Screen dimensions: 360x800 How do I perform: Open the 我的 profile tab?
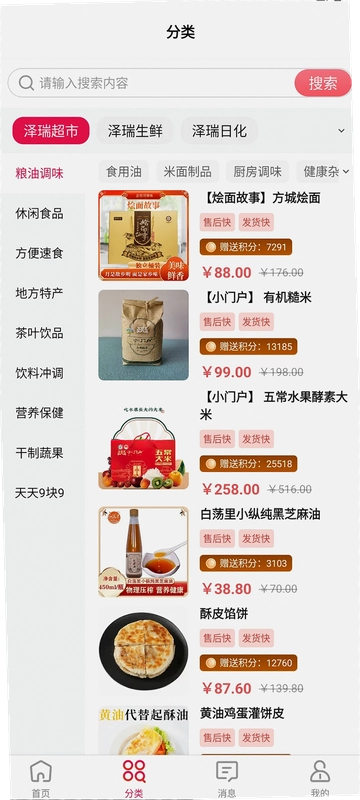click(x=320, y=778)
